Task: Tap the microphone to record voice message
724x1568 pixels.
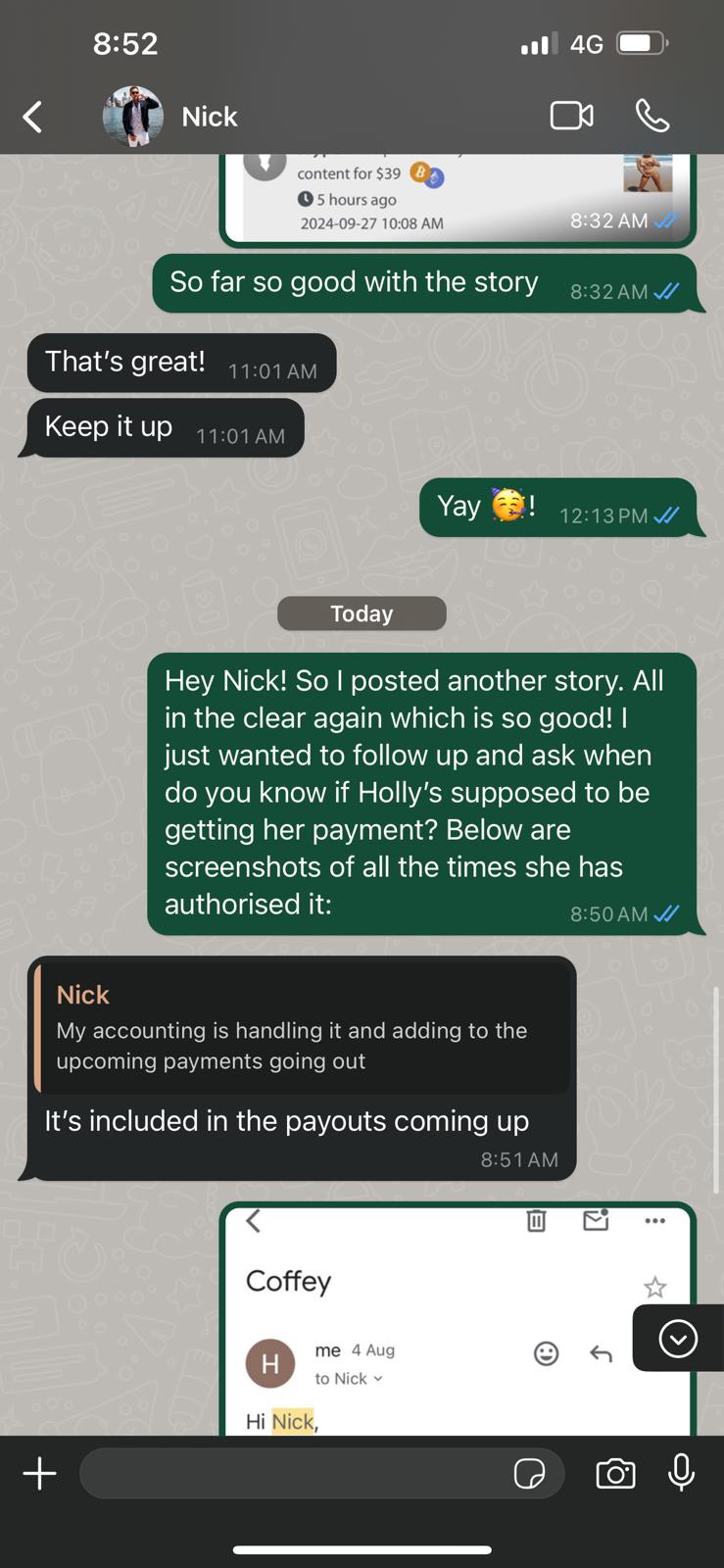Action: [x=682, y=1473]
